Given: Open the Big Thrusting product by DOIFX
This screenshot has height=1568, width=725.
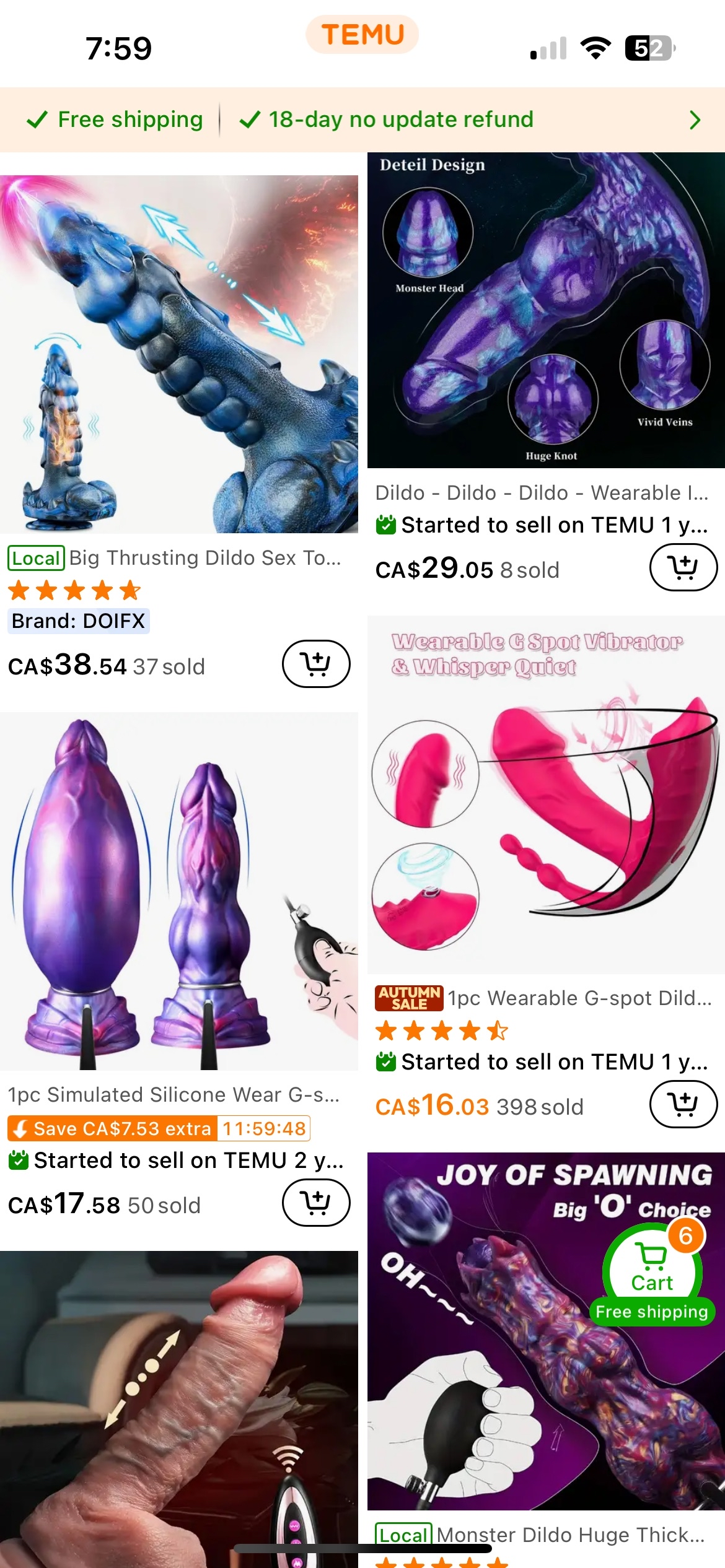Looking at the screenshot, I should coord(178,354).
